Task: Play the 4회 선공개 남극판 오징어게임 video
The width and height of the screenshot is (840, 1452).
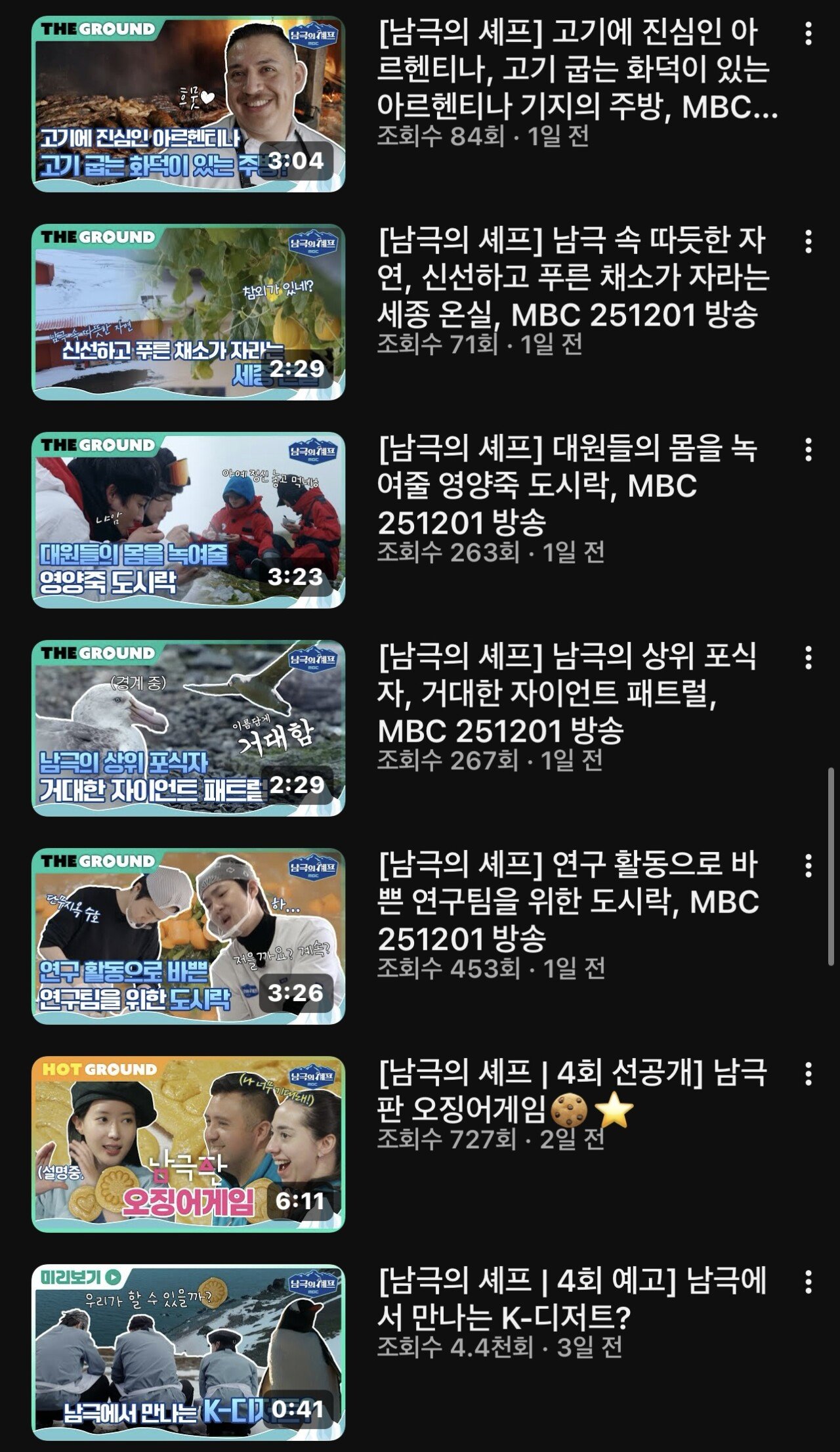Action: [188, 1144]
